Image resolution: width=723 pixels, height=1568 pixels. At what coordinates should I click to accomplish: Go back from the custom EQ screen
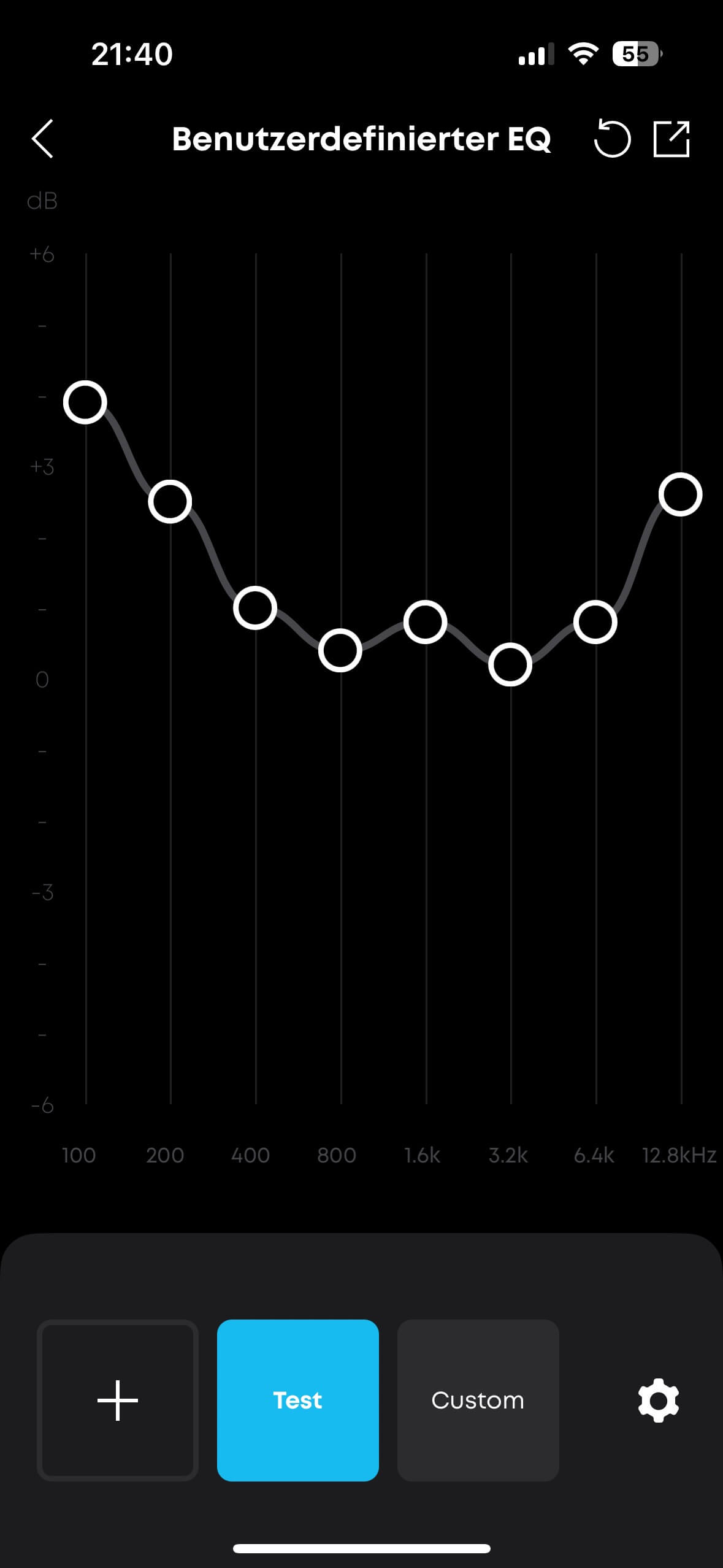coord(43,139)
